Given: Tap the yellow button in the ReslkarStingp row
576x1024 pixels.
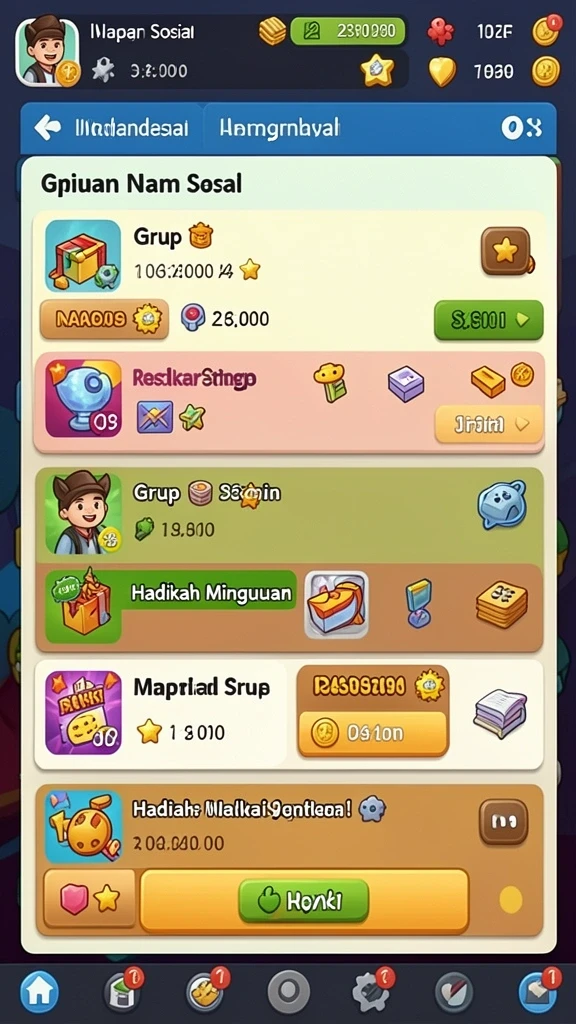Looking at the screenshot, I should coord(488,424).
